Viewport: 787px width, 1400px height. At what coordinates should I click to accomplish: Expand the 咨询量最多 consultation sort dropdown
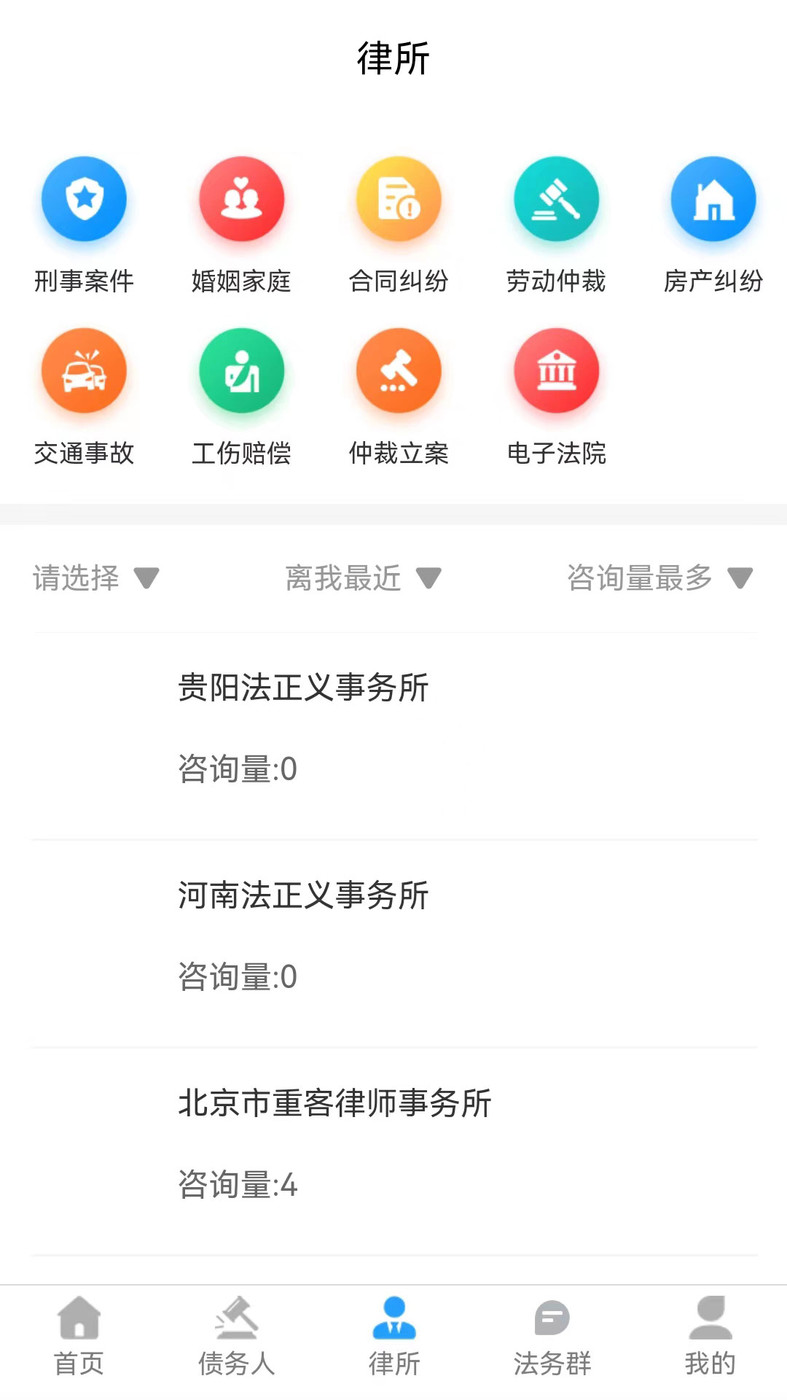click(660, 578)
